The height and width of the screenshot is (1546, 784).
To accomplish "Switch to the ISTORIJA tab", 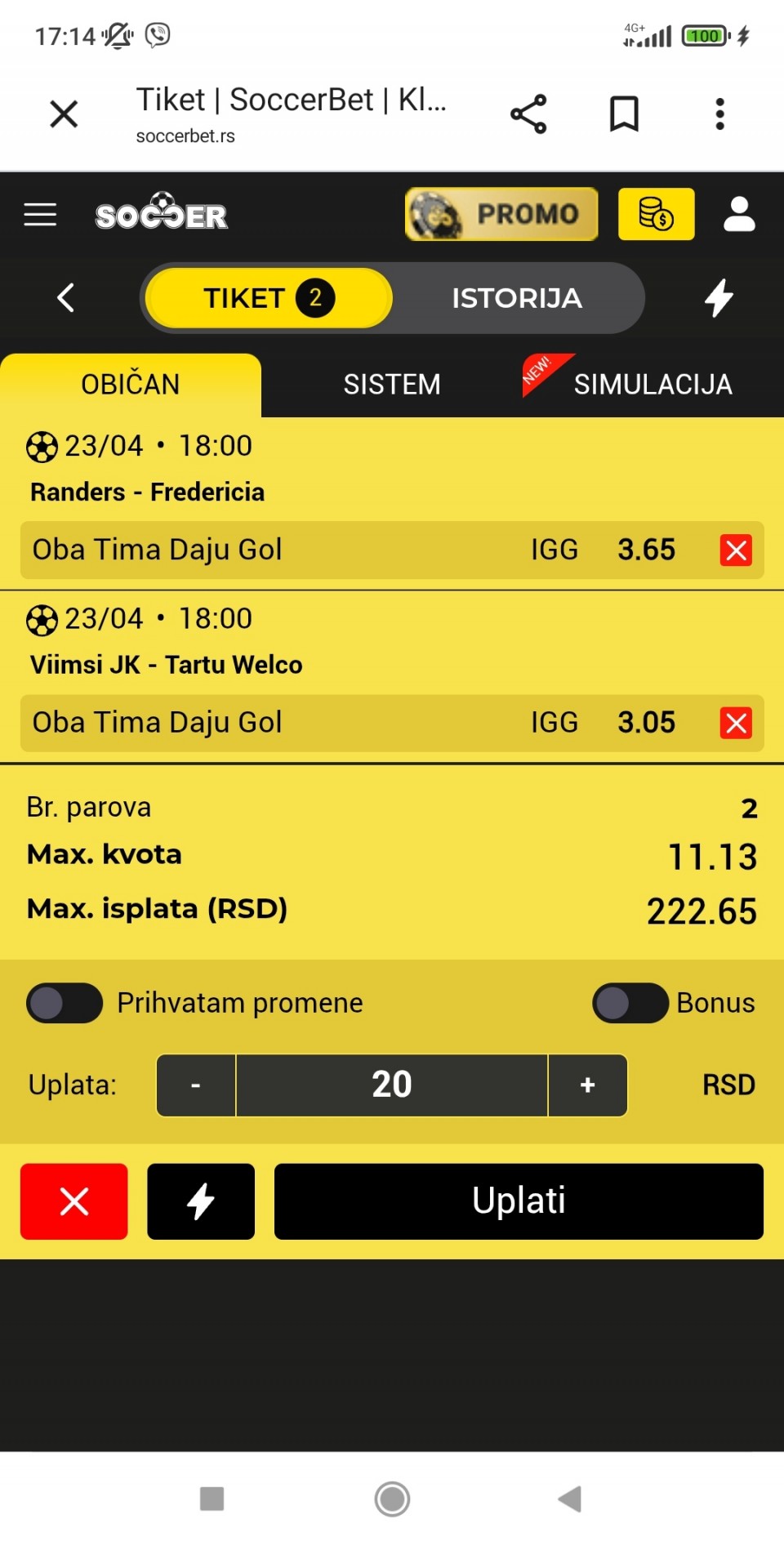I will [x=517, y=298].
